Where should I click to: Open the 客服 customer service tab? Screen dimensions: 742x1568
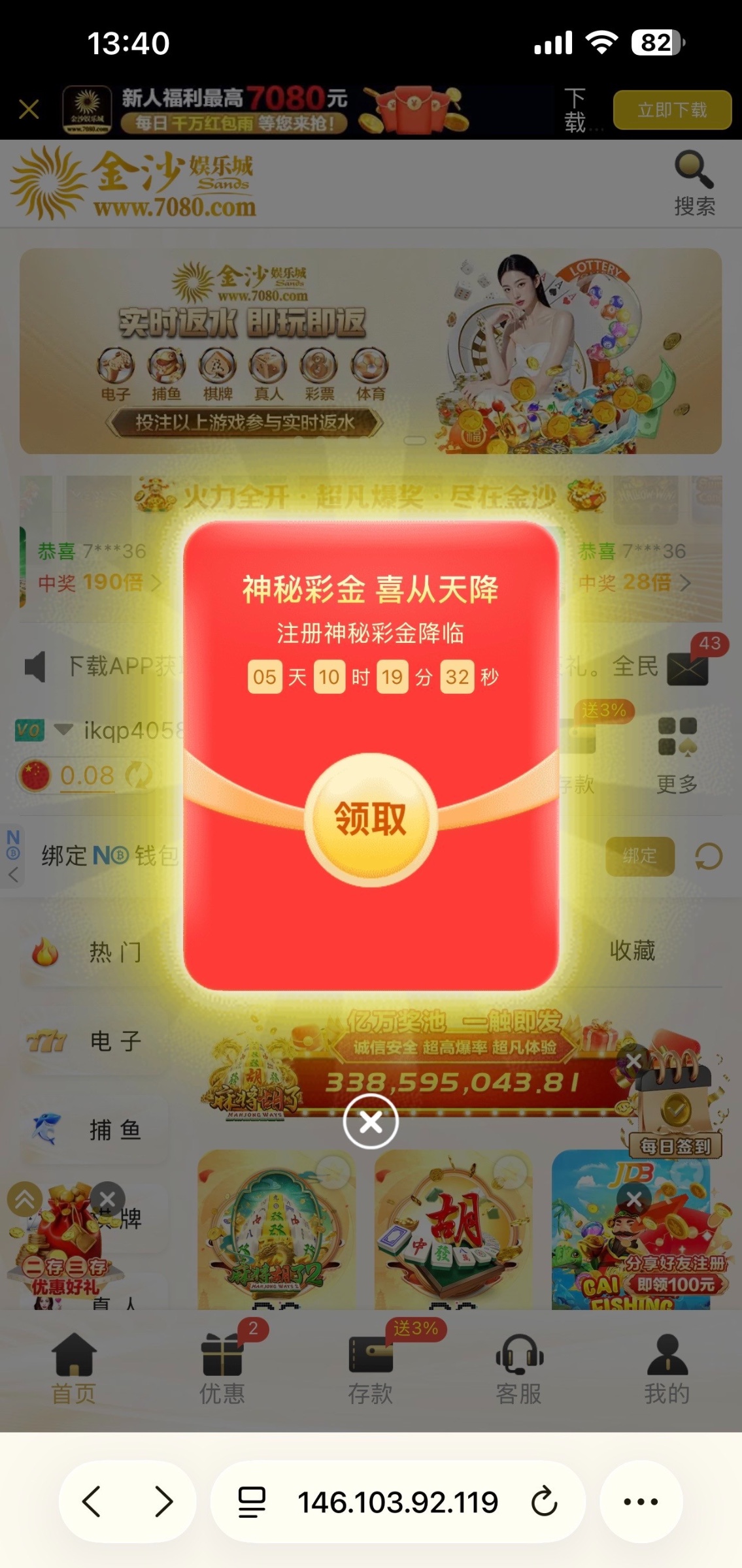coord(519,1367)
